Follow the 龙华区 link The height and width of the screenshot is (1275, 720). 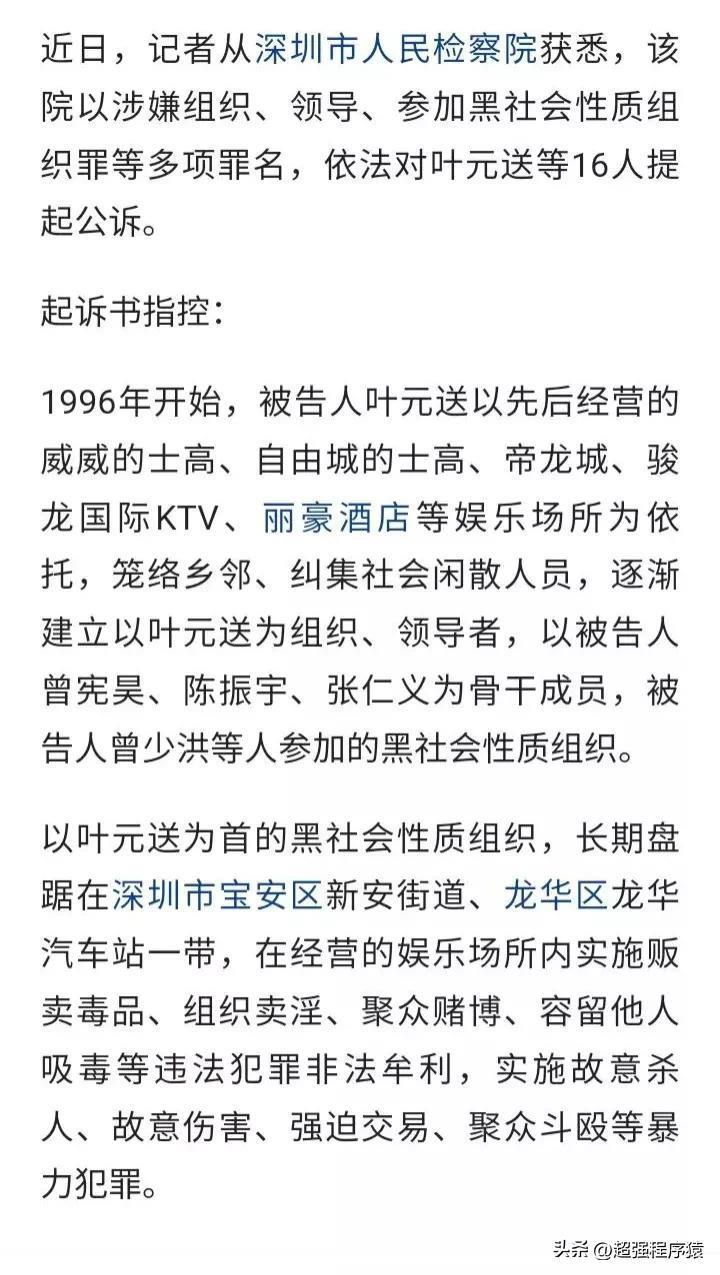click(555, 866)
